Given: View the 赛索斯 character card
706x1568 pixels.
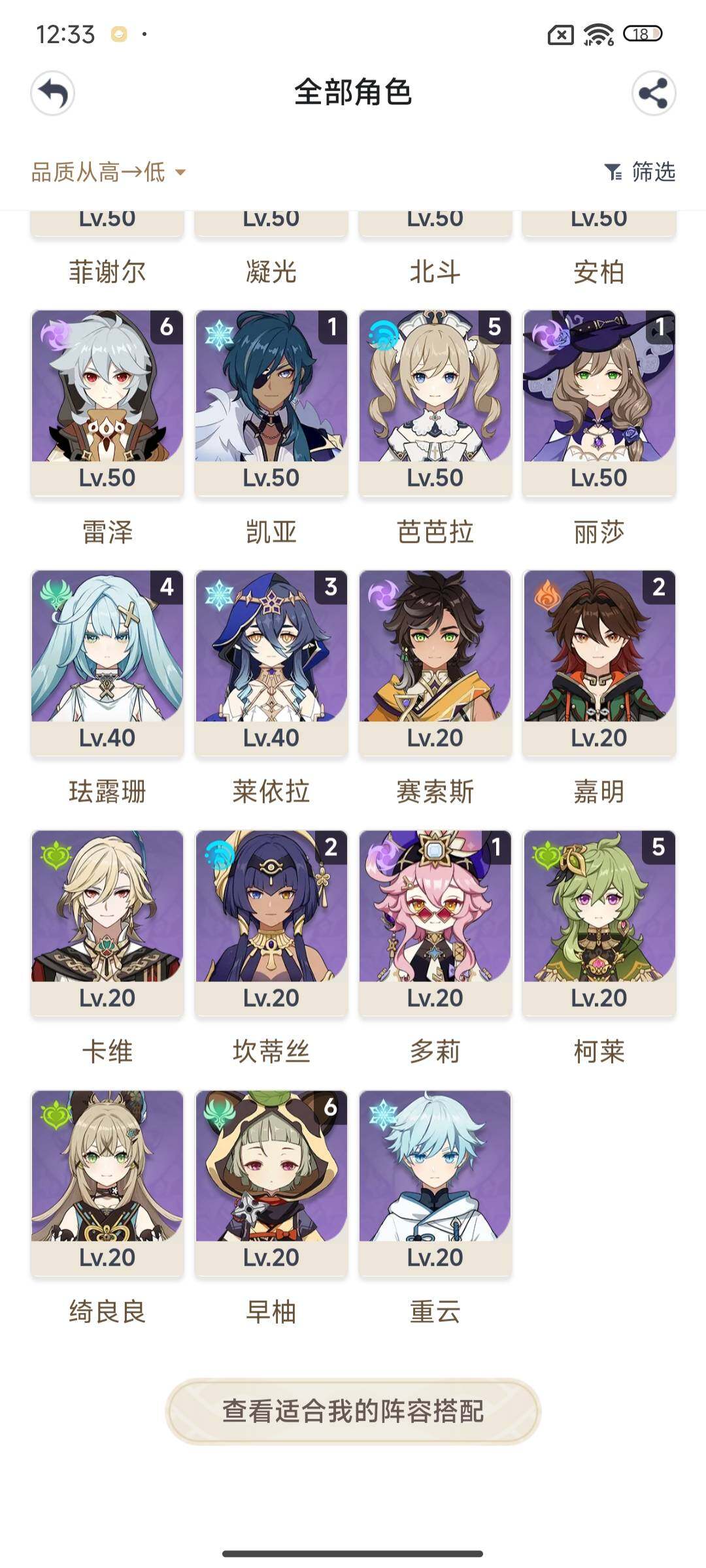Looking at the screenshot, I should pyautogui.click(x=435, y=662).
